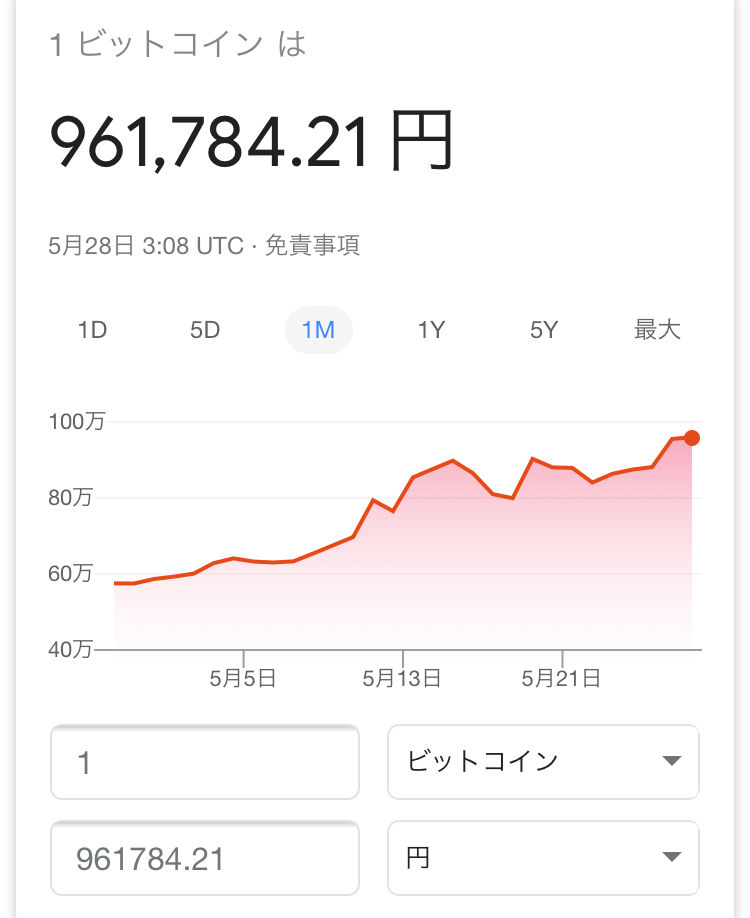
Task: Show the 1Y price chart
Action: pyautogui.click(x=431, y=330)
